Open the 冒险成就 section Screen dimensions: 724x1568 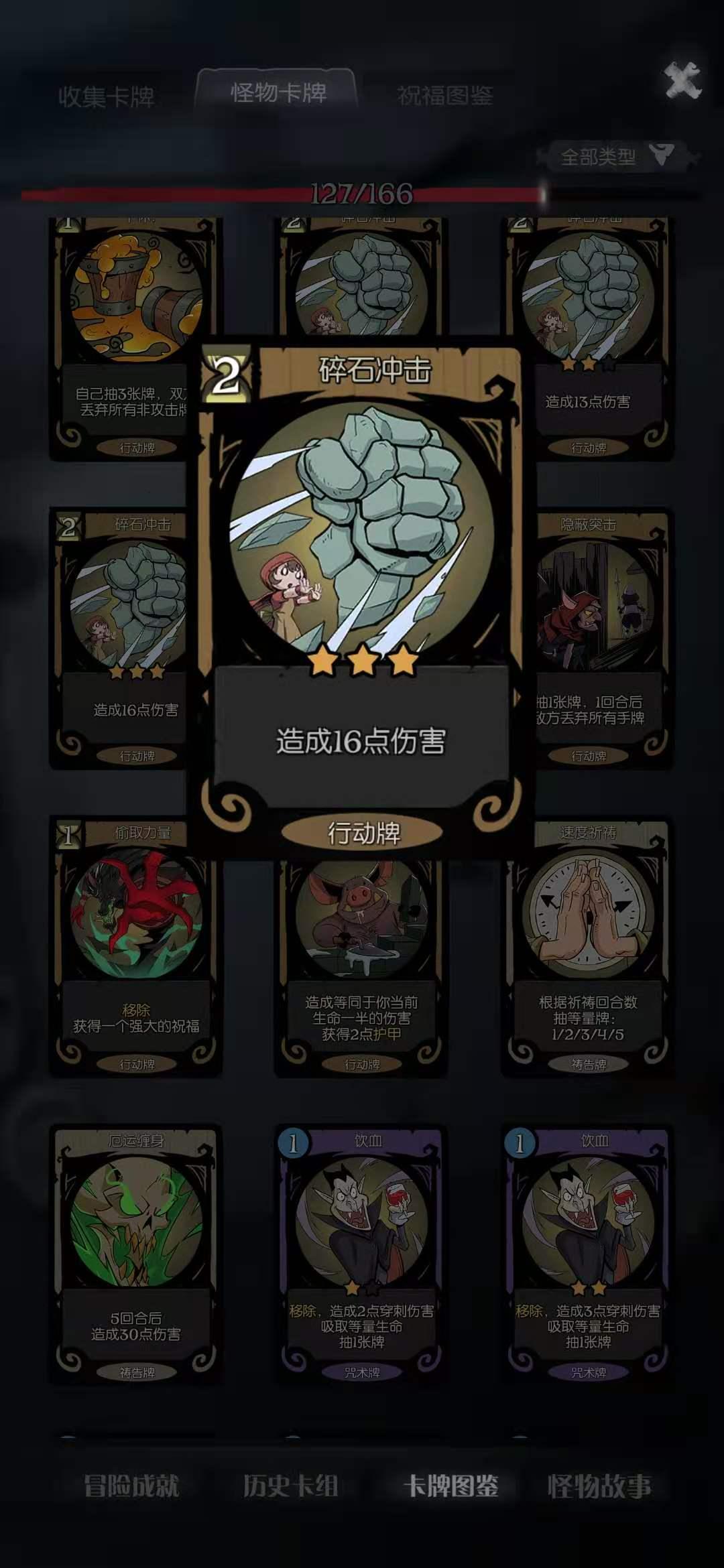131,1486
